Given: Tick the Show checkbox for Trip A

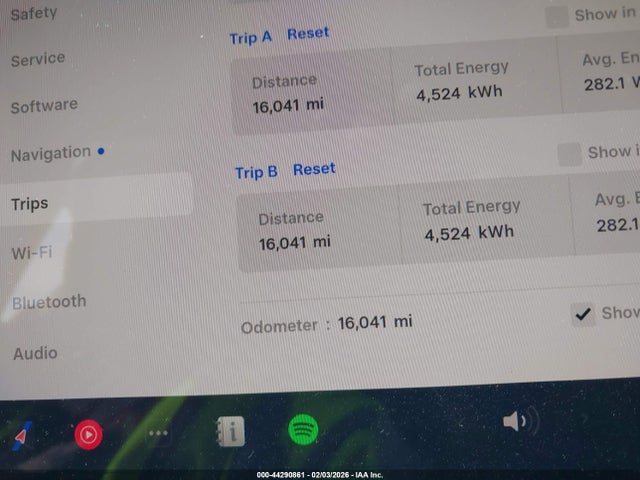Looking at the screenshot, I should pos(557,16).
